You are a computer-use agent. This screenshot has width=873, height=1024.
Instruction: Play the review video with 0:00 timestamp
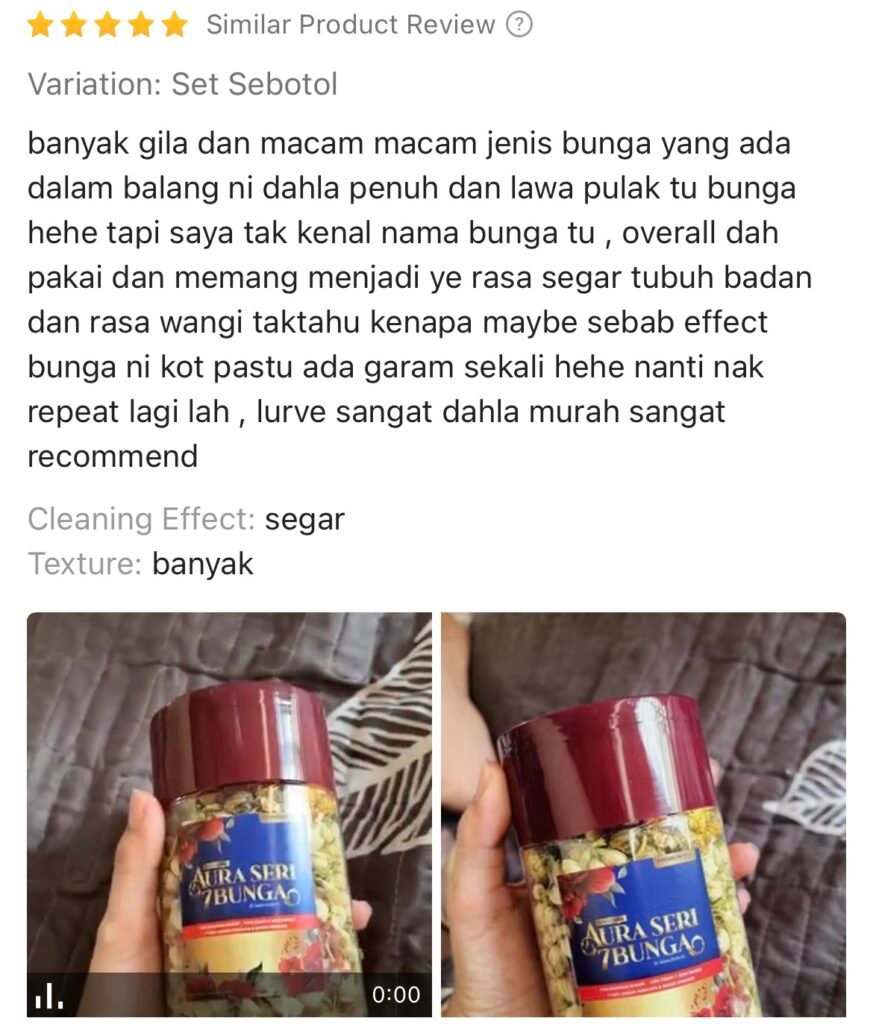pos(229,813)
